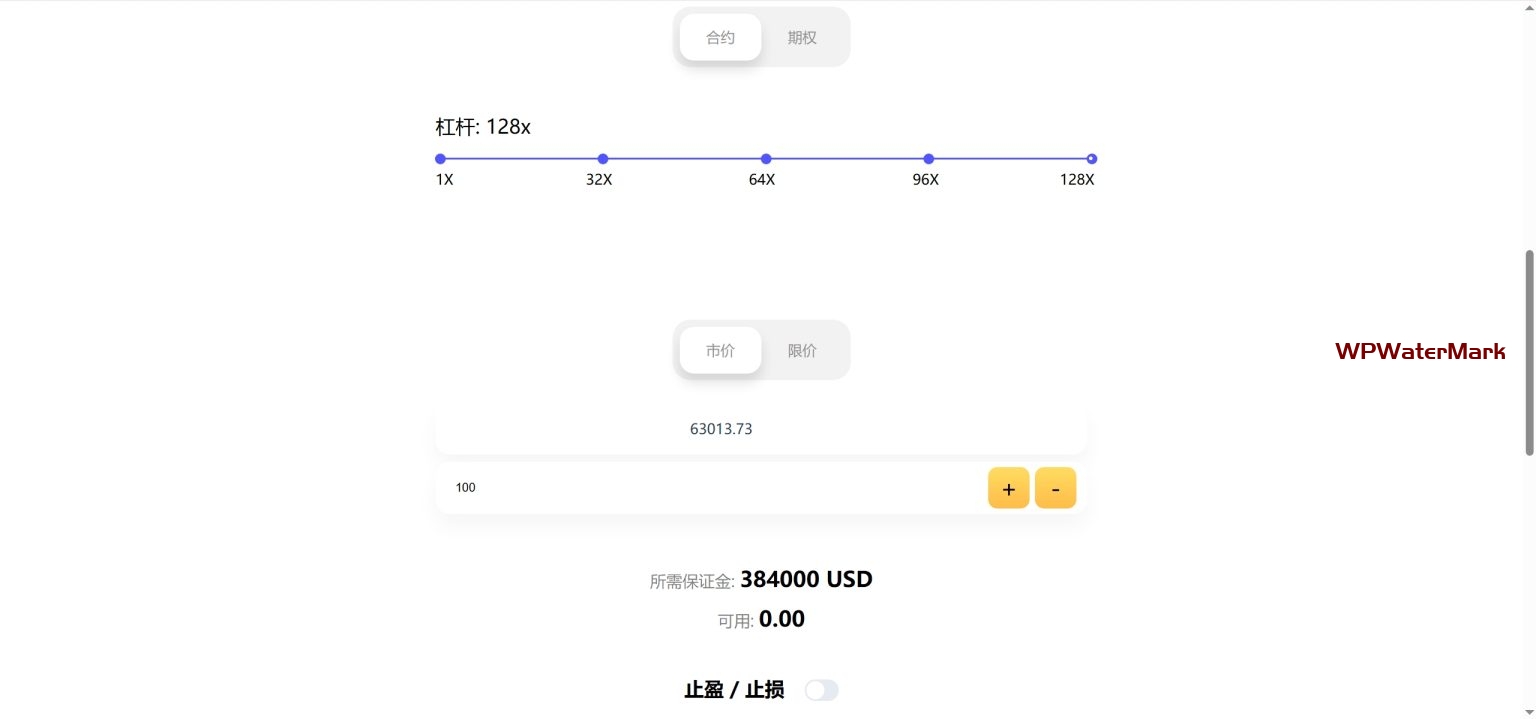Set leverage to 32X on the slider
The image size is (1536, 719).
click(x=603, y=159)
